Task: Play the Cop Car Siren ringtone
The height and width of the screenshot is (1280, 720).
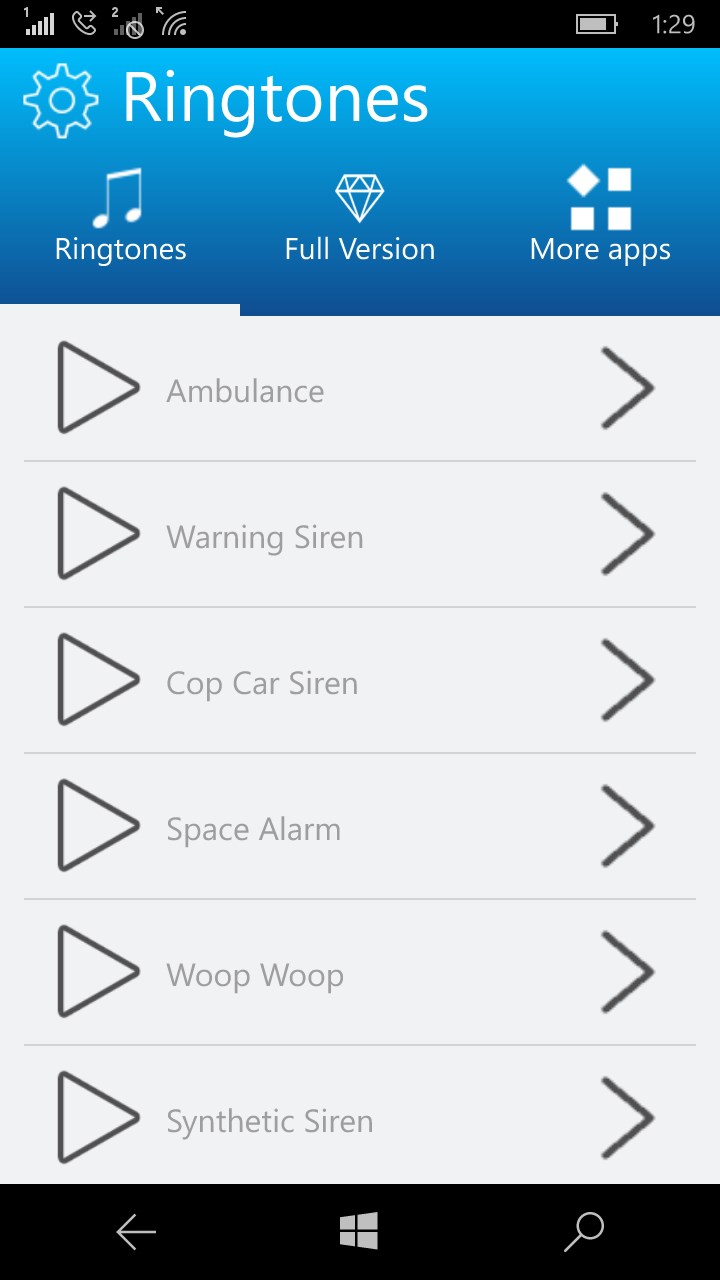Action: (97, 680)
